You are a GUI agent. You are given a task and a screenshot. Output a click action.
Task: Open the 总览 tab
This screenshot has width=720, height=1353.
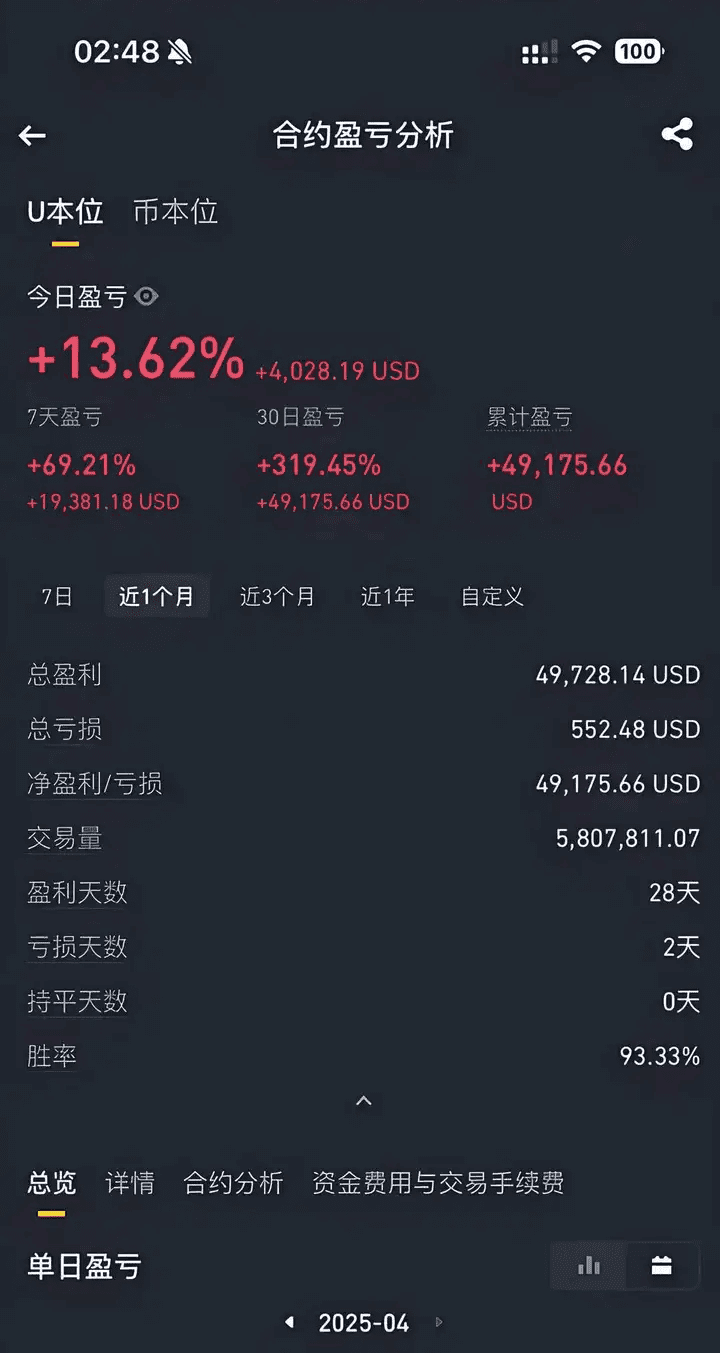tap(52, 1184)
